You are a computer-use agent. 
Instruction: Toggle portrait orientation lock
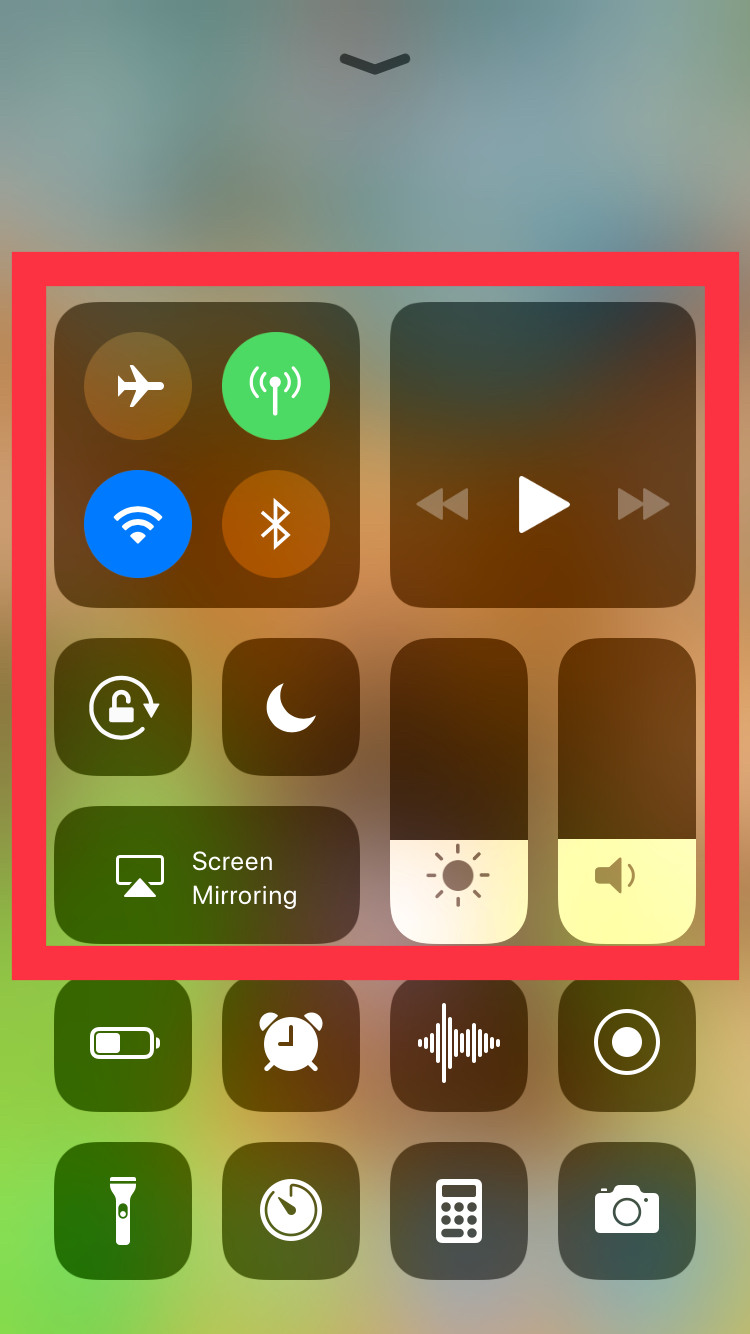[x=123, y=707]
